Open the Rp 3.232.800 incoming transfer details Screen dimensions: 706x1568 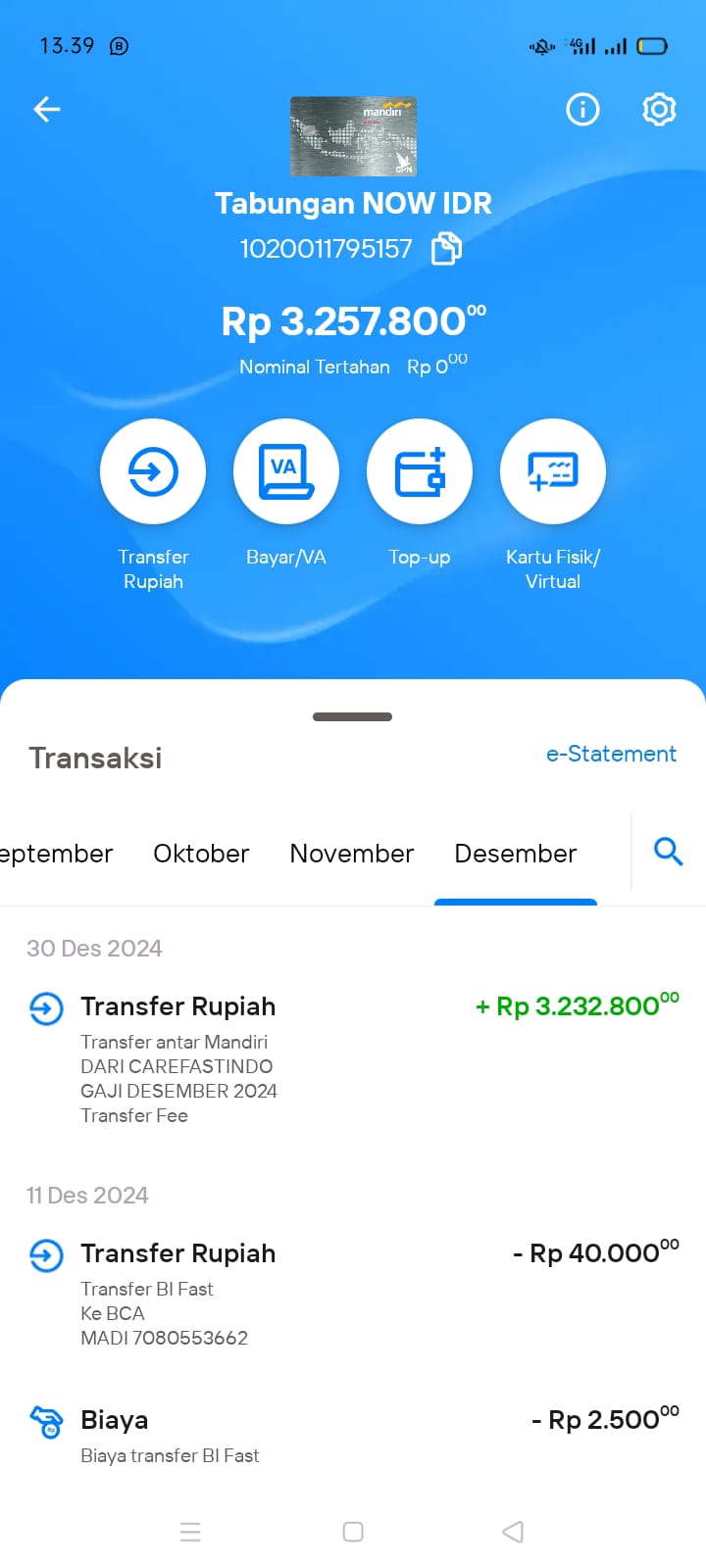[x=353, y=1059]
